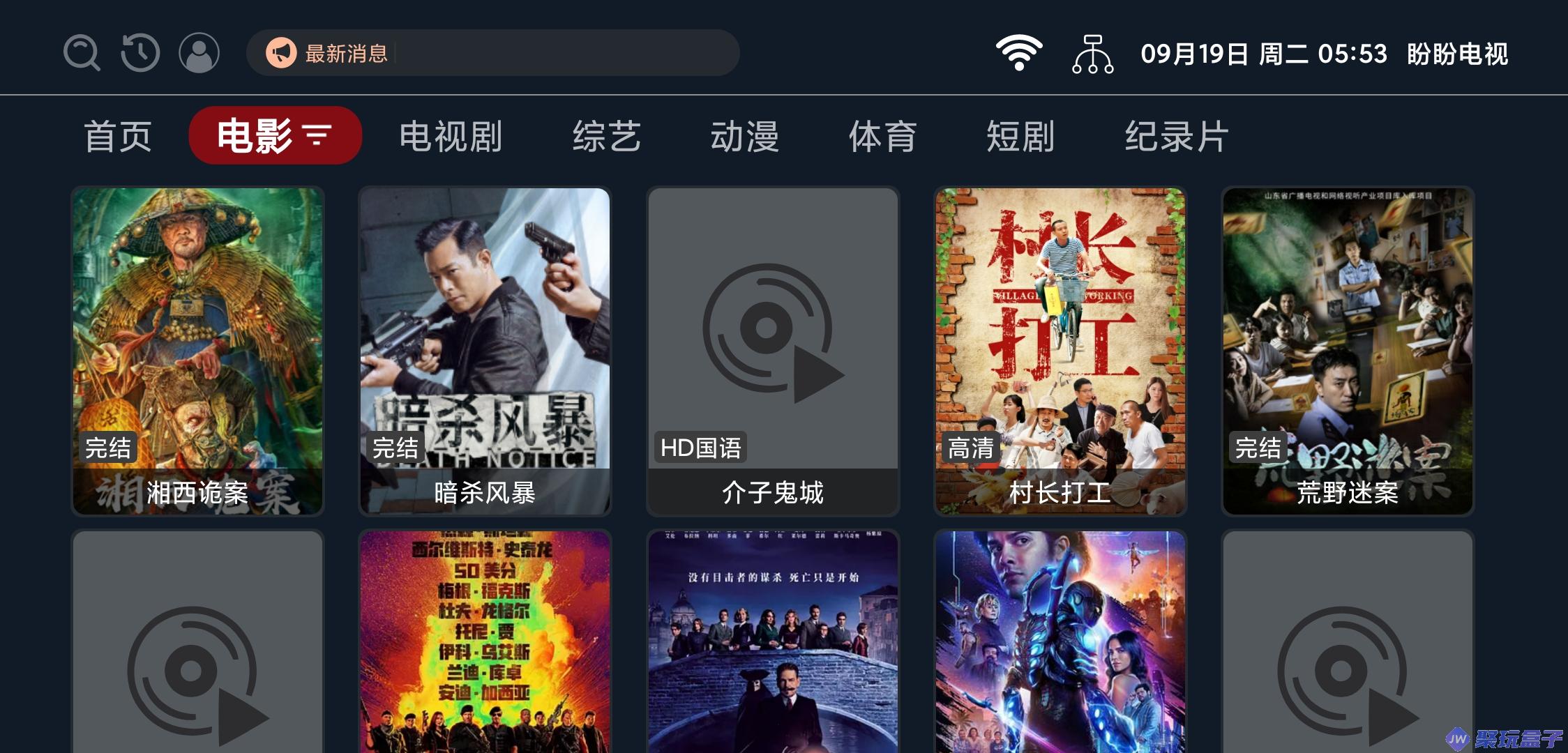Switch to the 电视剧 tab

(x=451, y=136)
